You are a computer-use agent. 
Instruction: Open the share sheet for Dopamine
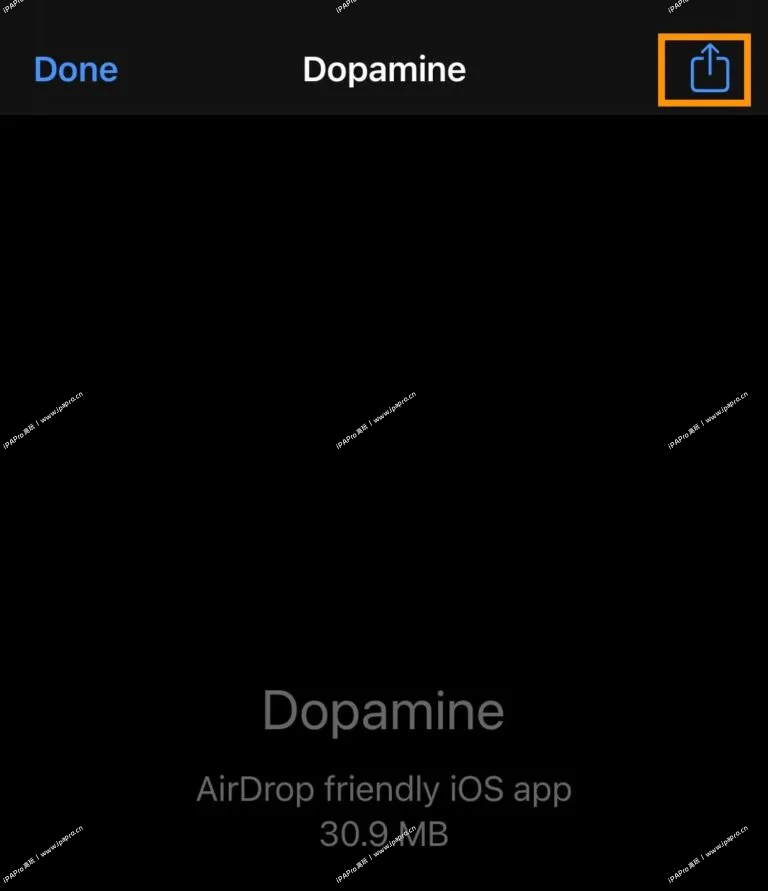click(x=710, y=70)
